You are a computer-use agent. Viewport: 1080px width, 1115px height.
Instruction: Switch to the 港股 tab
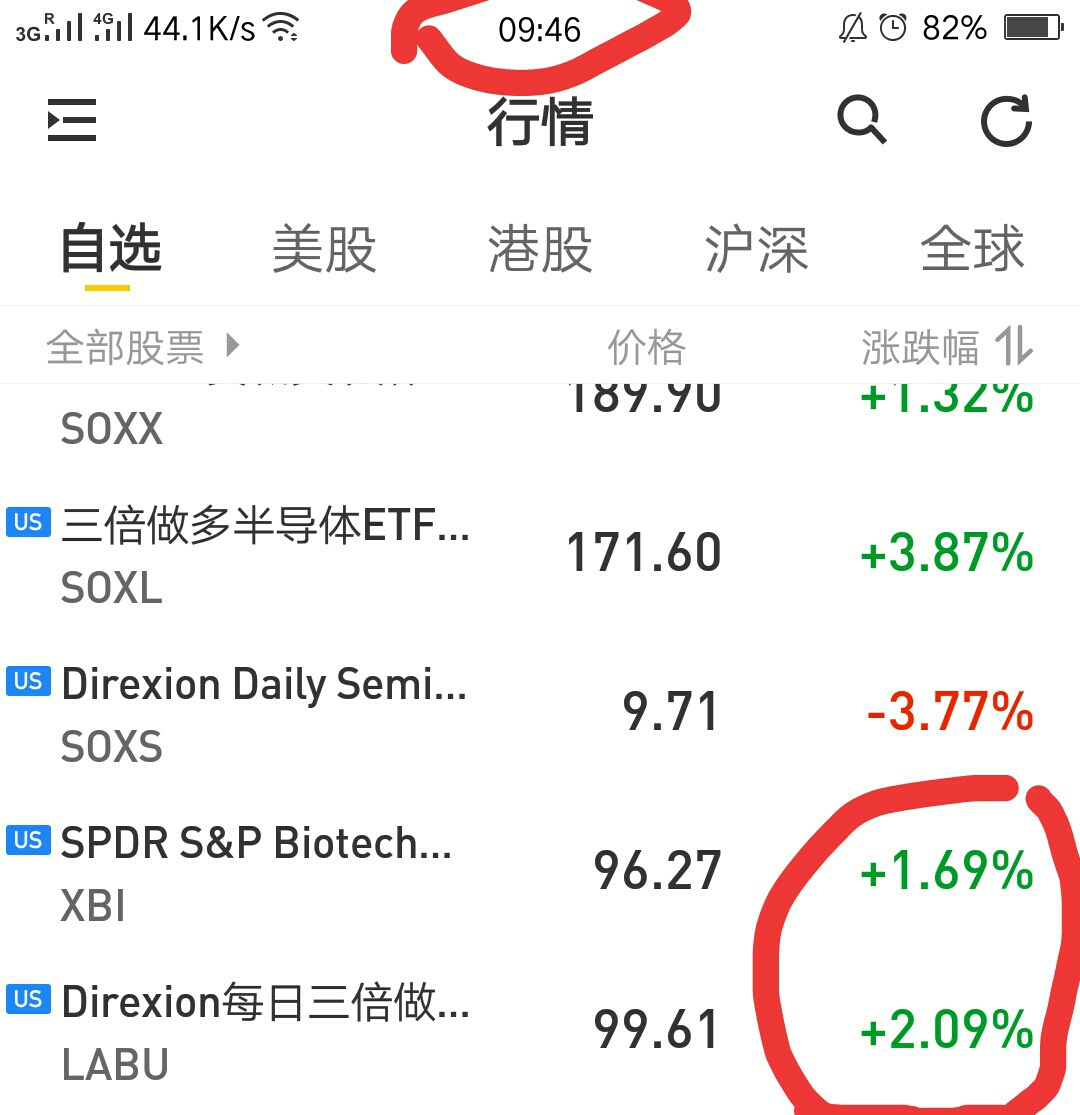pos(540,249)
